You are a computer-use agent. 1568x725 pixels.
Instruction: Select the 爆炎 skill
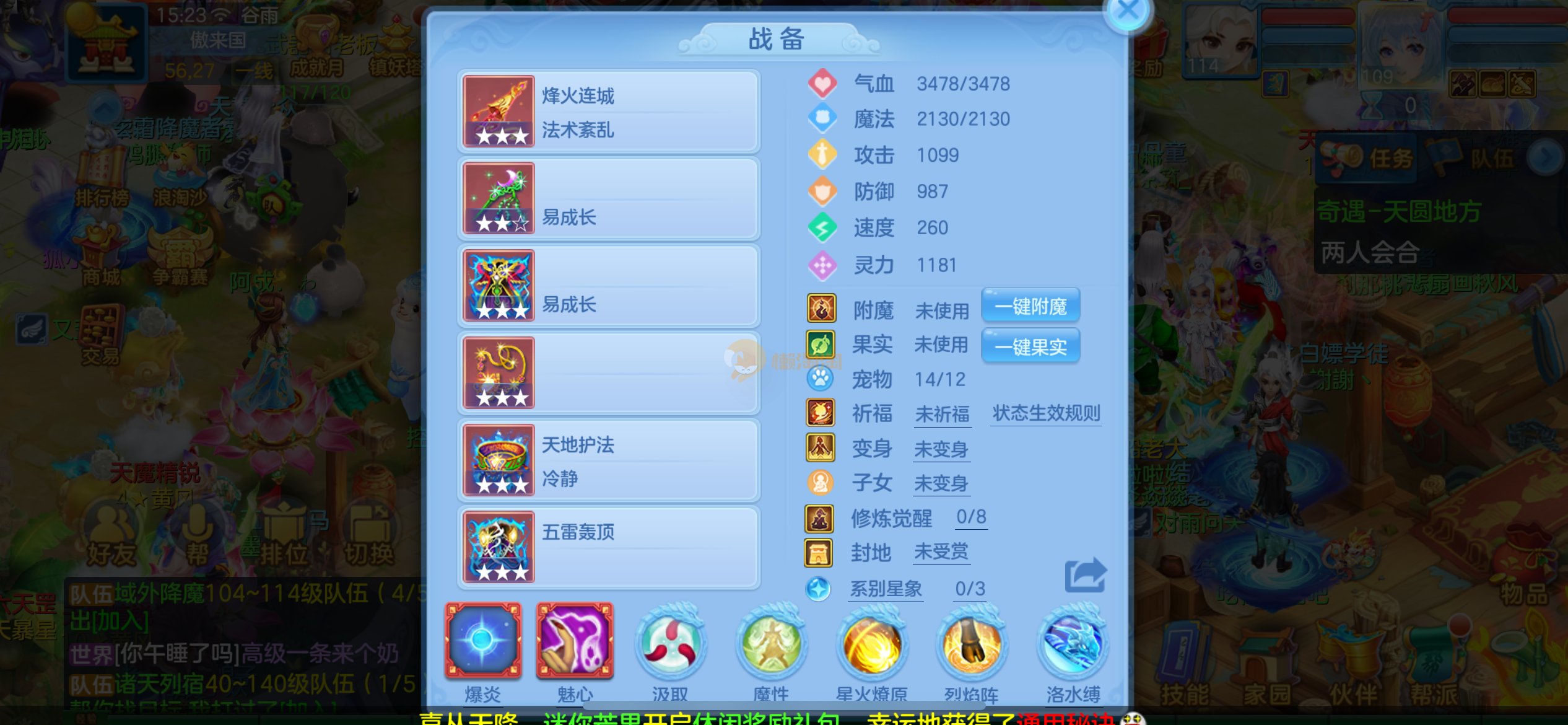coord(483,641)
